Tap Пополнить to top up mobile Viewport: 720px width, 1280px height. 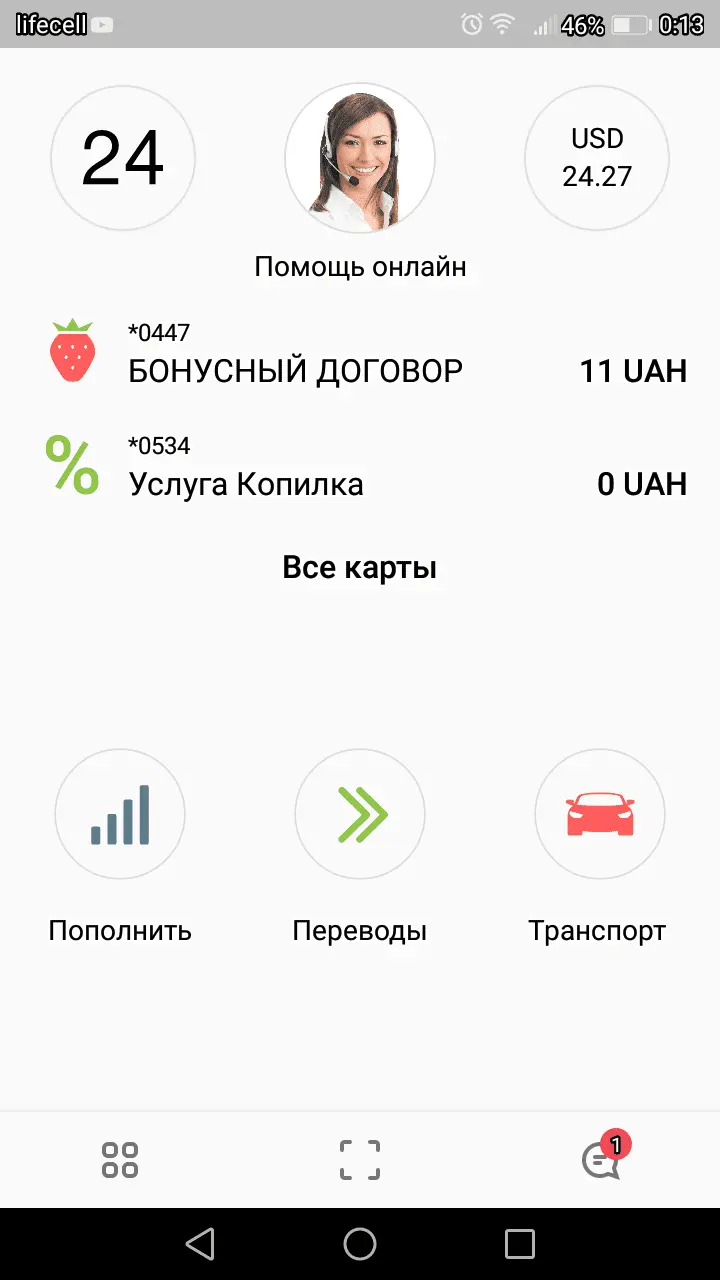pos(120,815)
